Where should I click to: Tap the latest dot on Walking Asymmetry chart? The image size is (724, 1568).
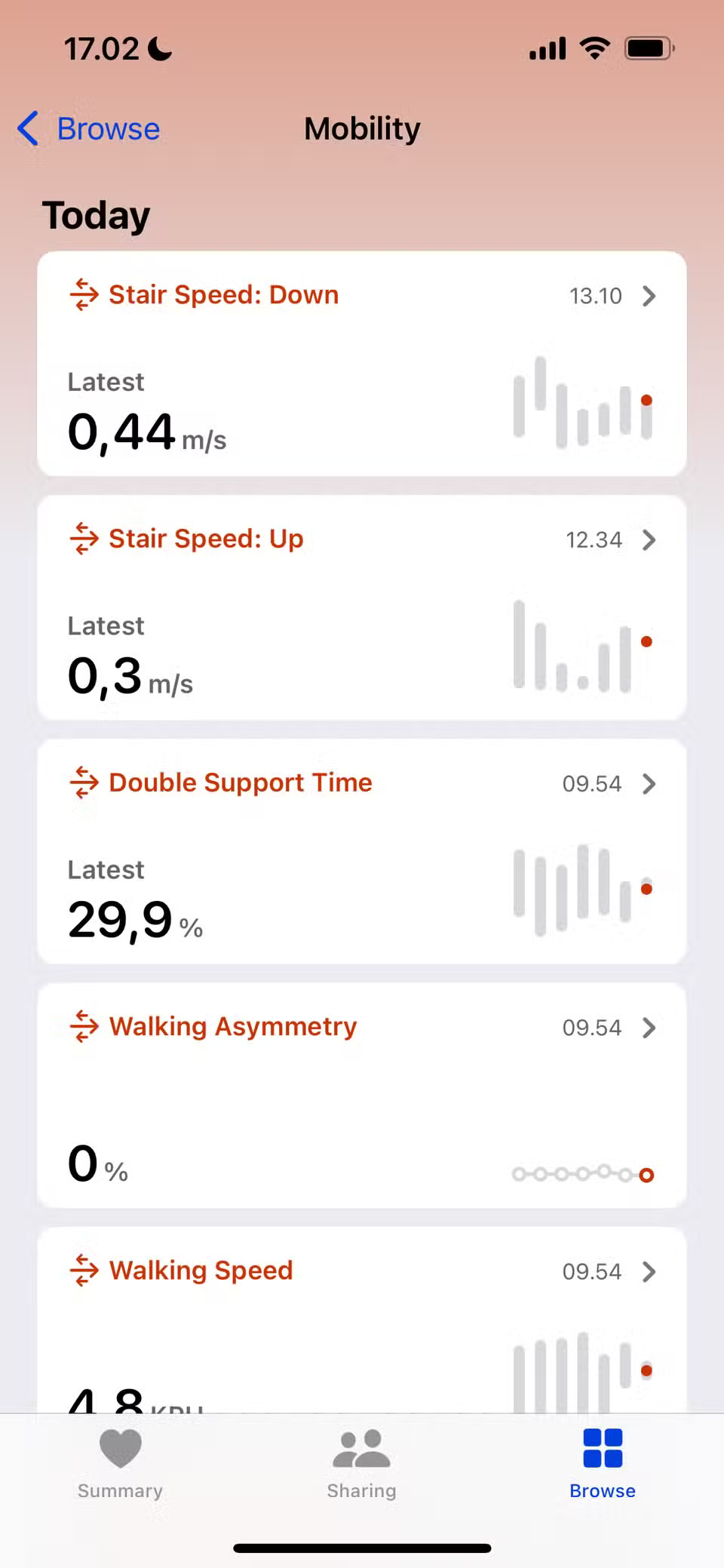coord(646,1175)
